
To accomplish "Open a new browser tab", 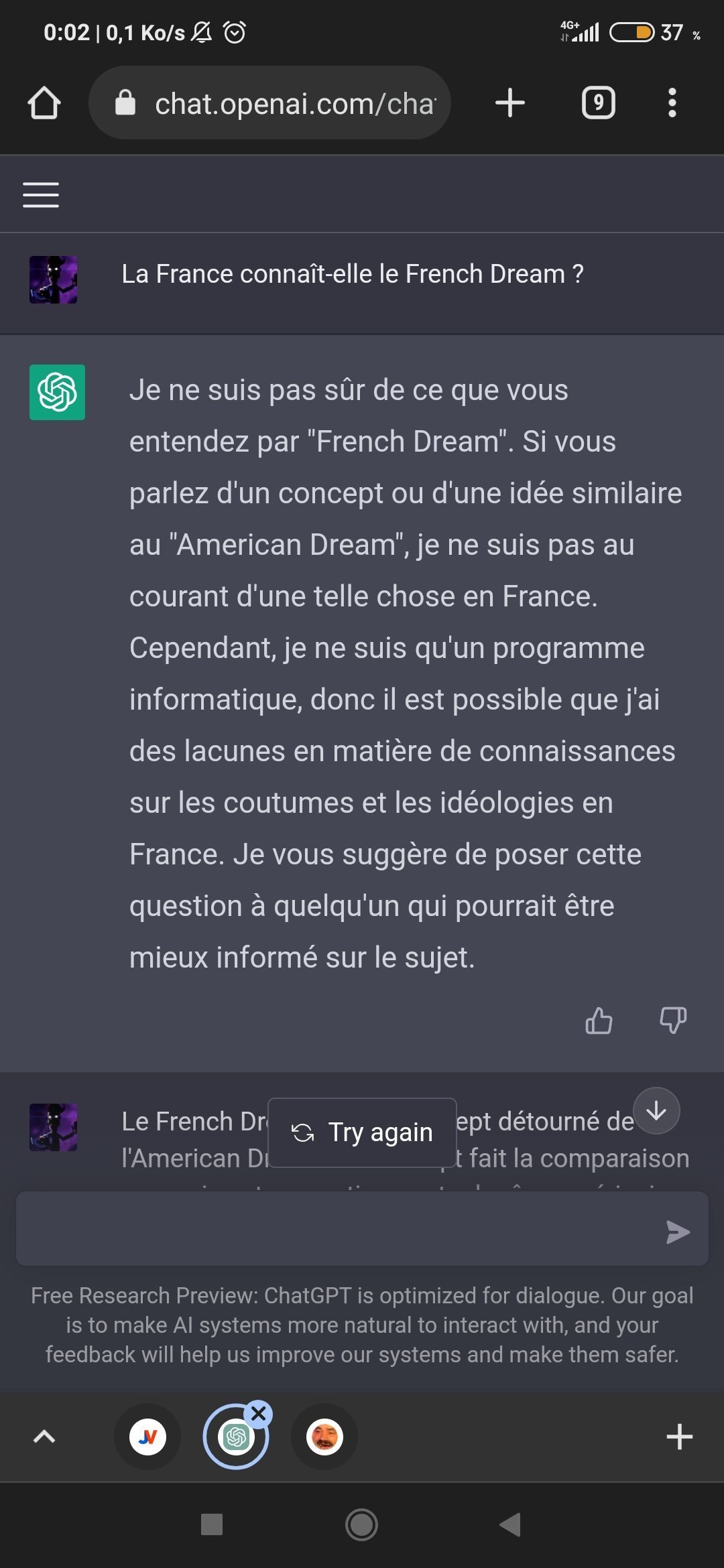I will pyautogui.click(x=510, y=103).
